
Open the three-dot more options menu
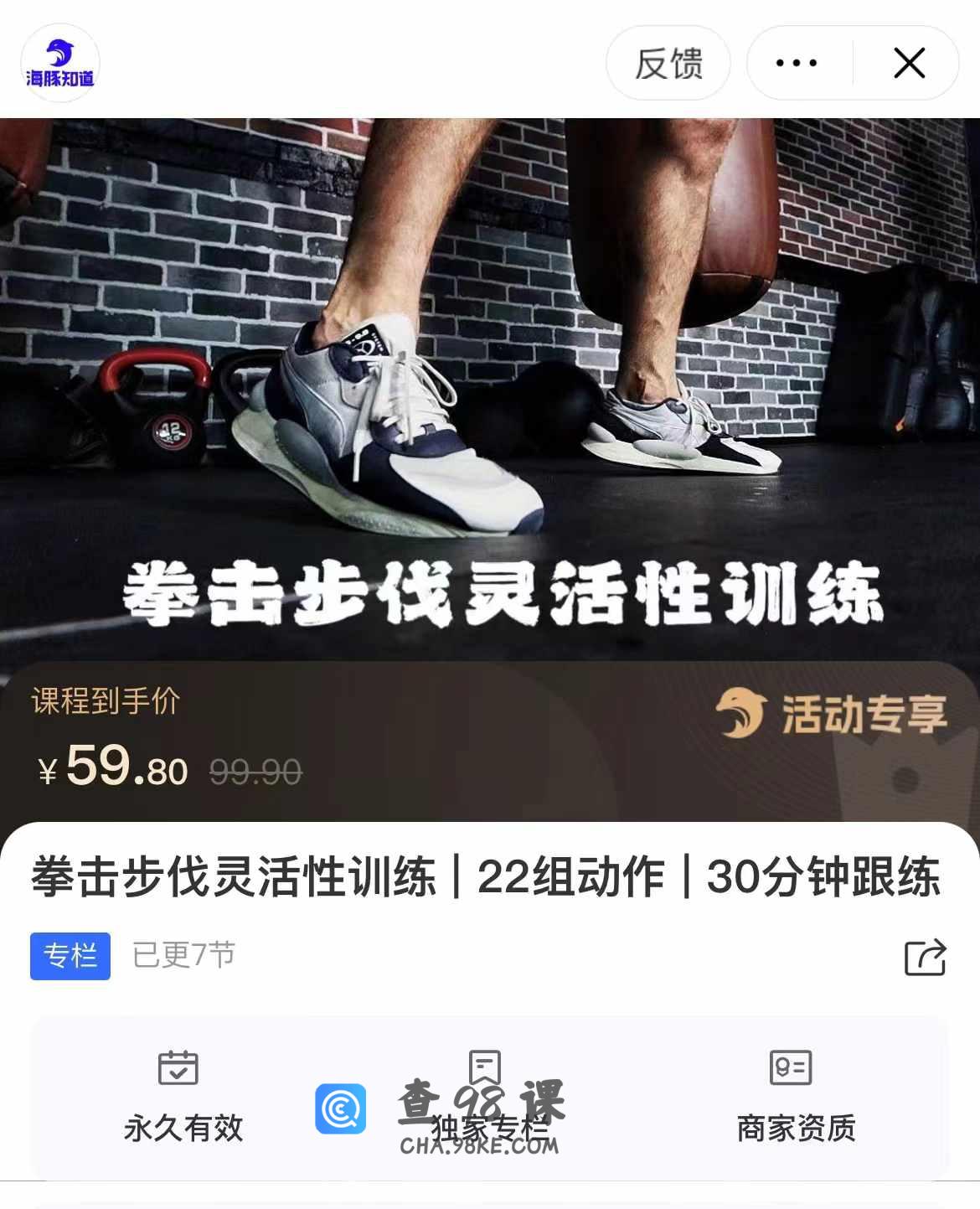click(x=797, y=64)
